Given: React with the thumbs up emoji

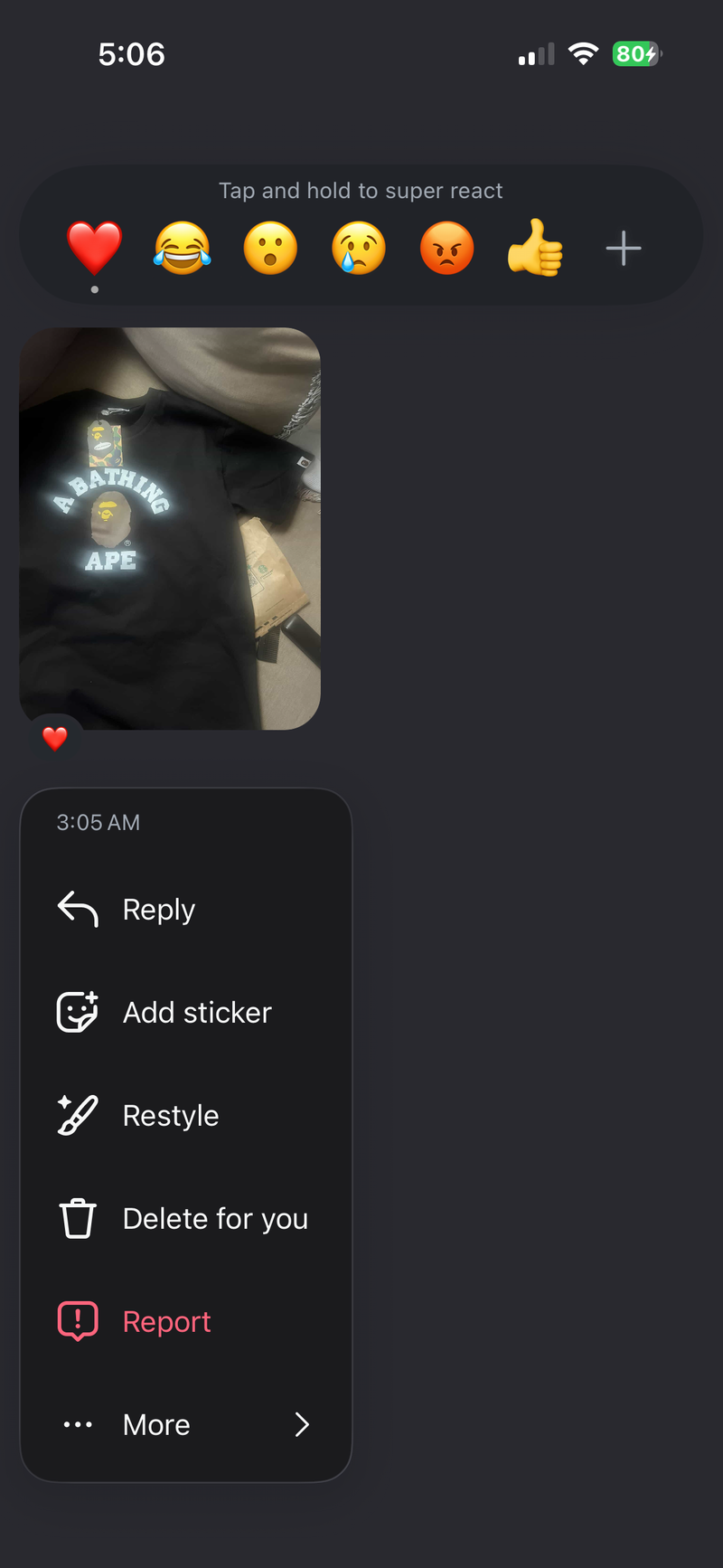Looking at the screenshot, I should pyautogui.click(x=535, y=248).
